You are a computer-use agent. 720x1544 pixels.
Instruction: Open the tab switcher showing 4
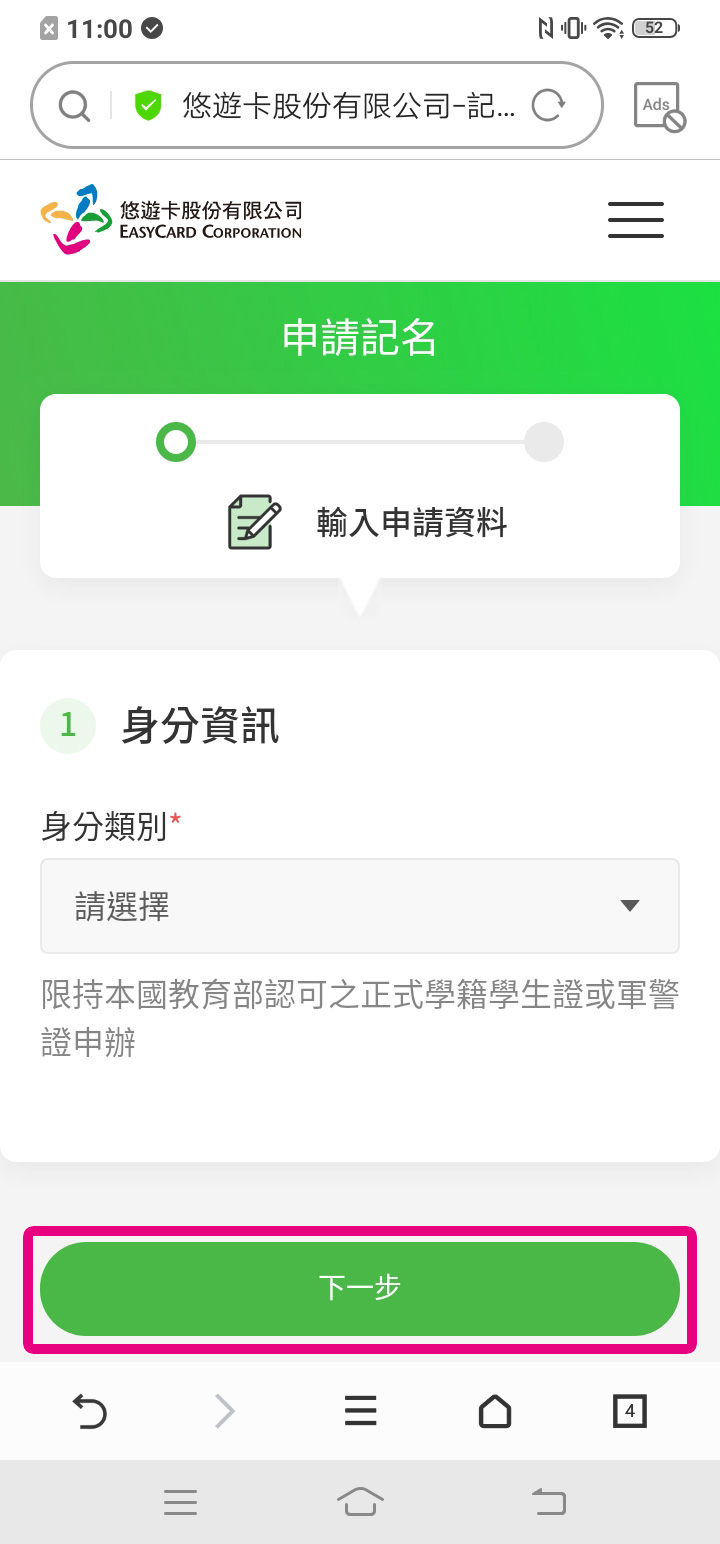click(x=629, y=1411)
